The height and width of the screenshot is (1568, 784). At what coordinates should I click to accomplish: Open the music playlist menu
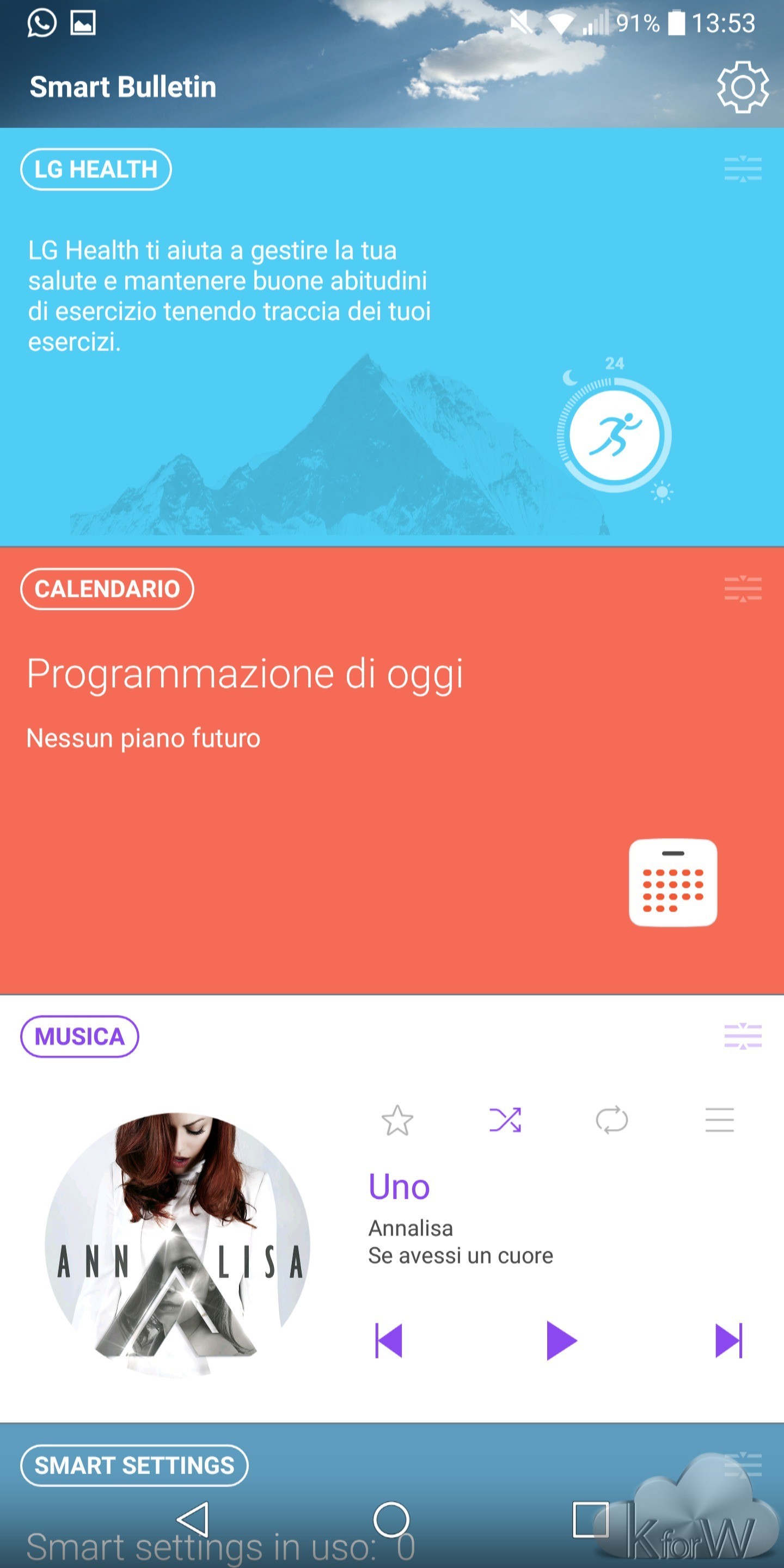(719, 1120)
